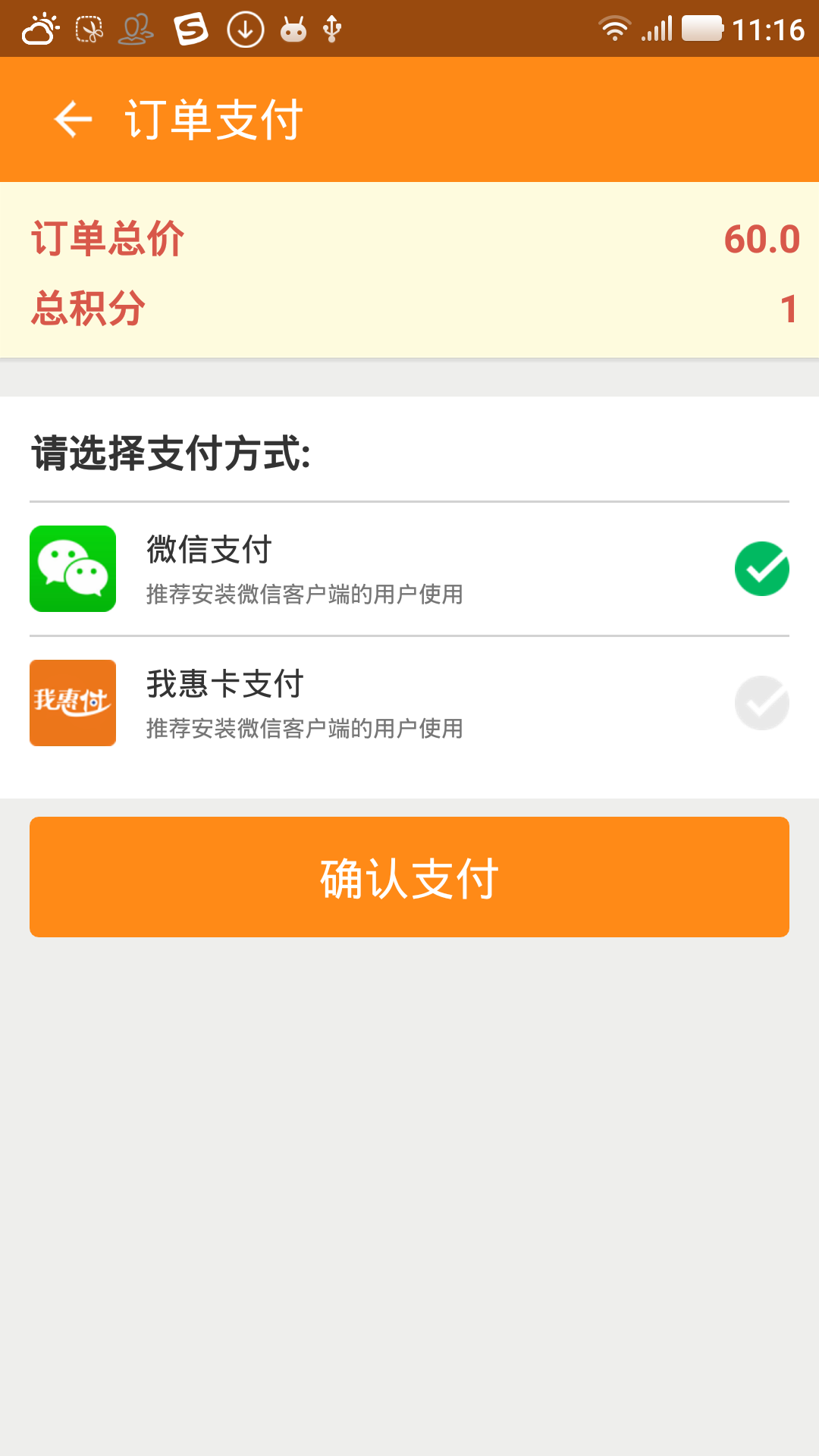Go back from the 订单支付 page
This screenshot has height=1456, width=819.
(x=73, y=120)
